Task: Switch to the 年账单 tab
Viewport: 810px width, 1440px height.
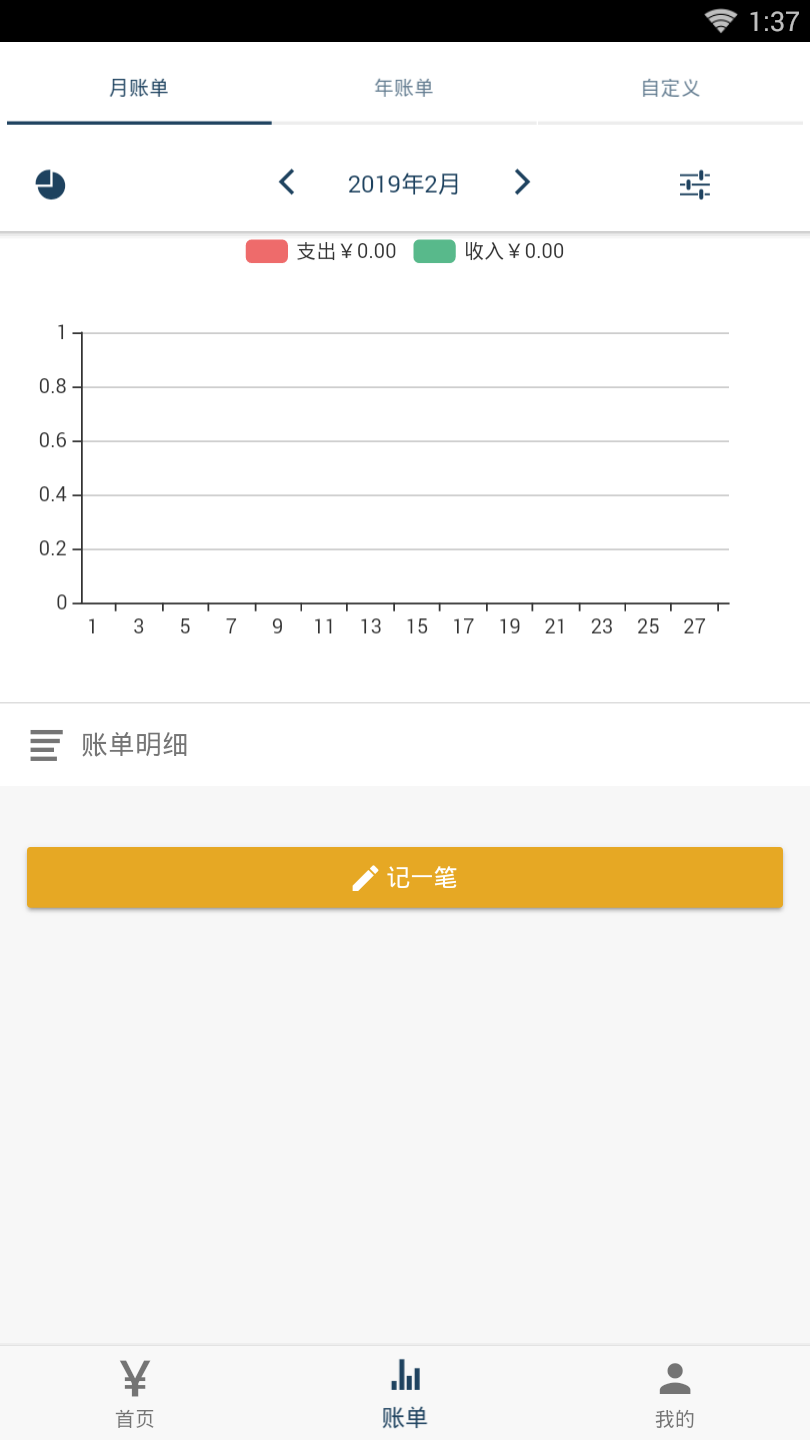Action: click(404, 88)
